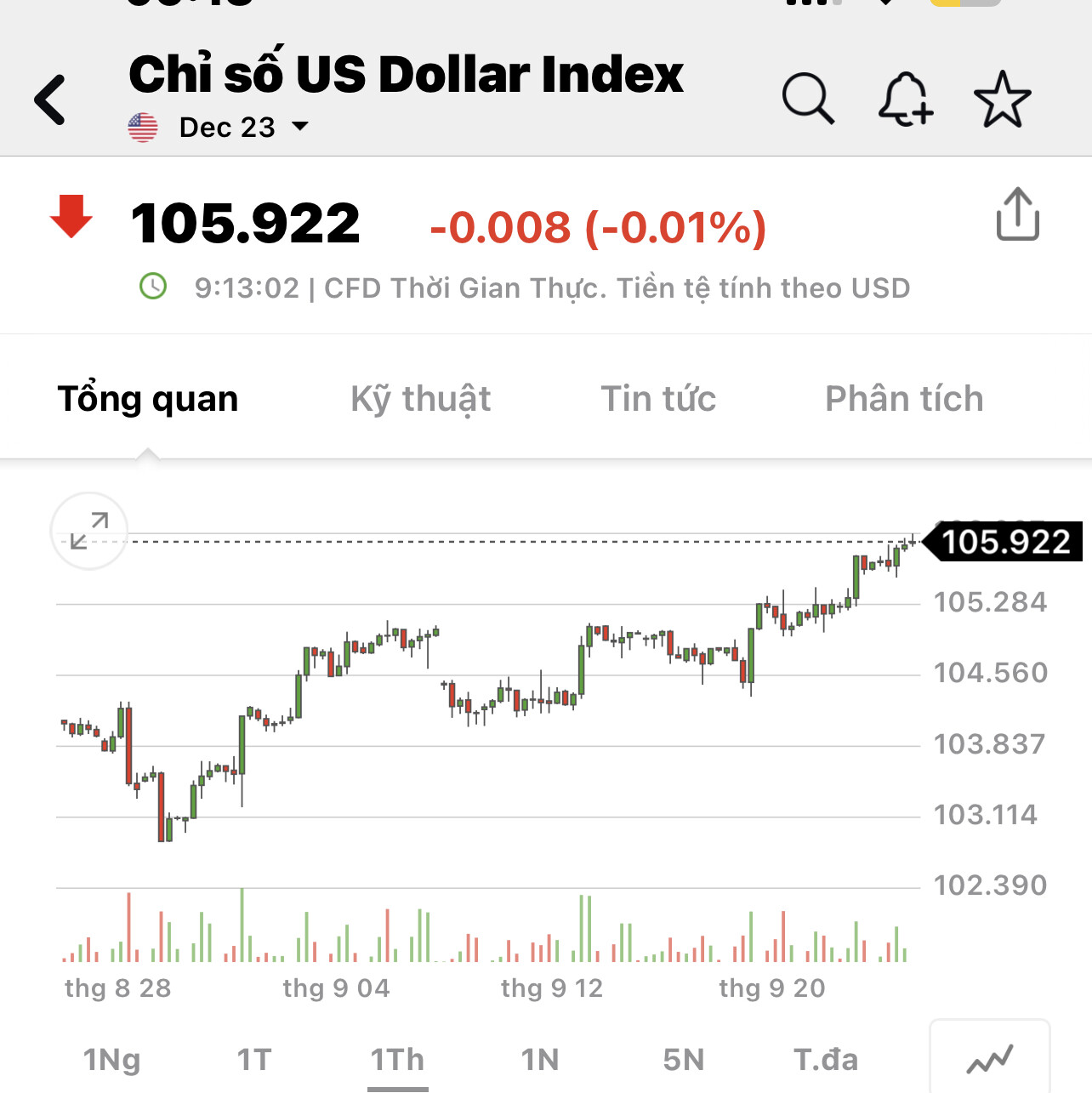
Task: Select the T.đa chart timeframe
Action: pos(826,1060)
